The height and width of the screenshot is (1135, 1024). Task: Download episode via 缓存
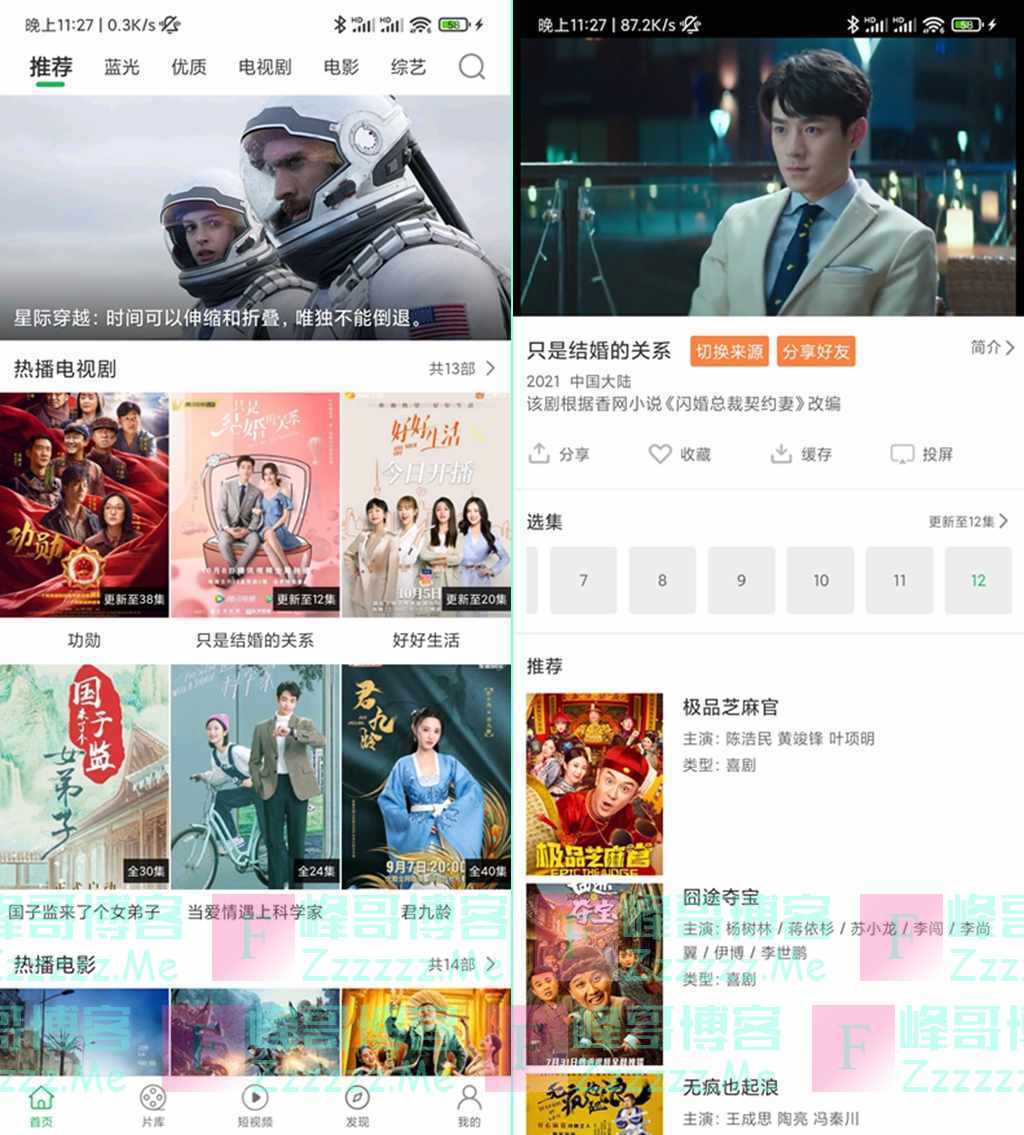801,454
